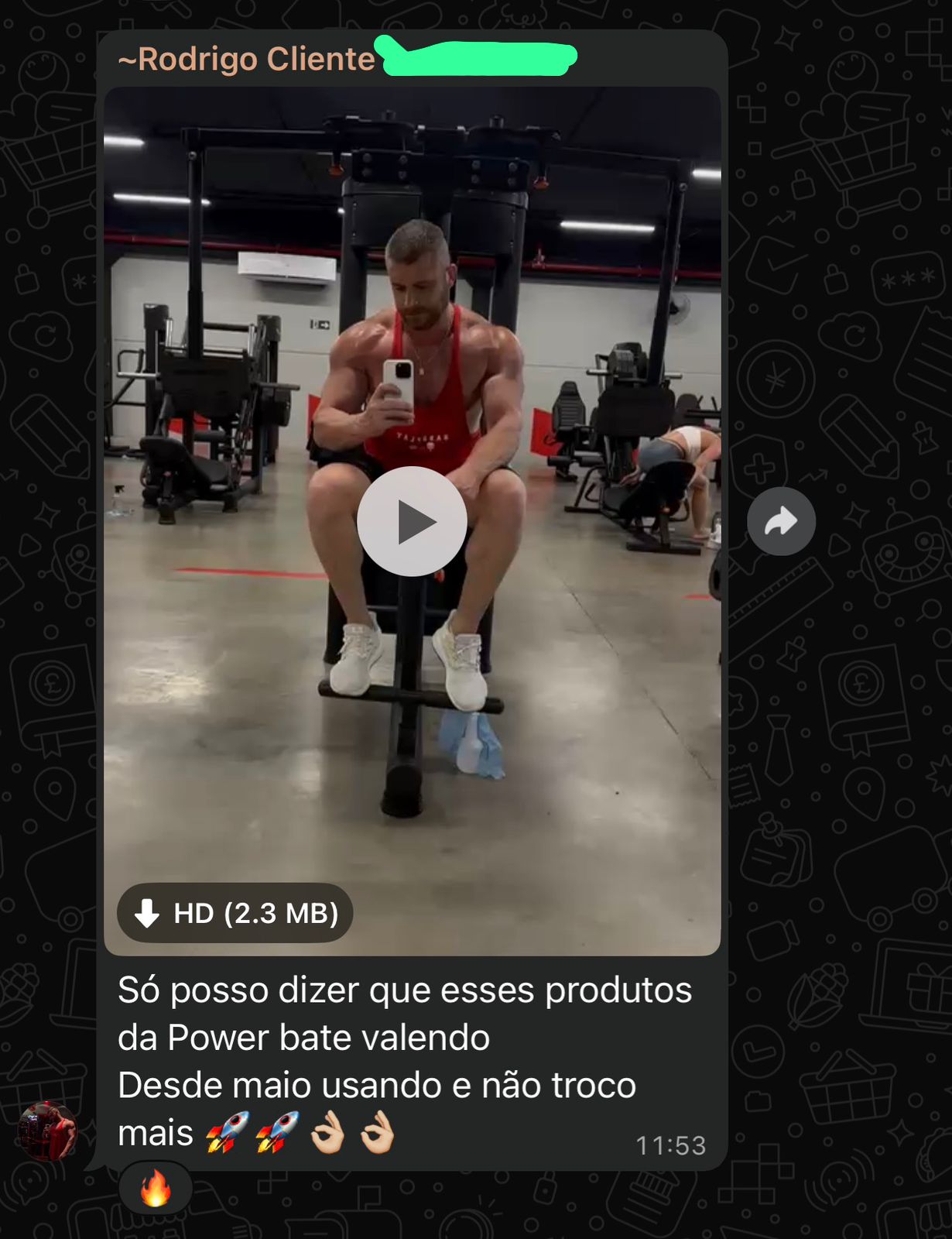Open the fire emoji reaction
952x1239 pixels.
(156, 1189)
